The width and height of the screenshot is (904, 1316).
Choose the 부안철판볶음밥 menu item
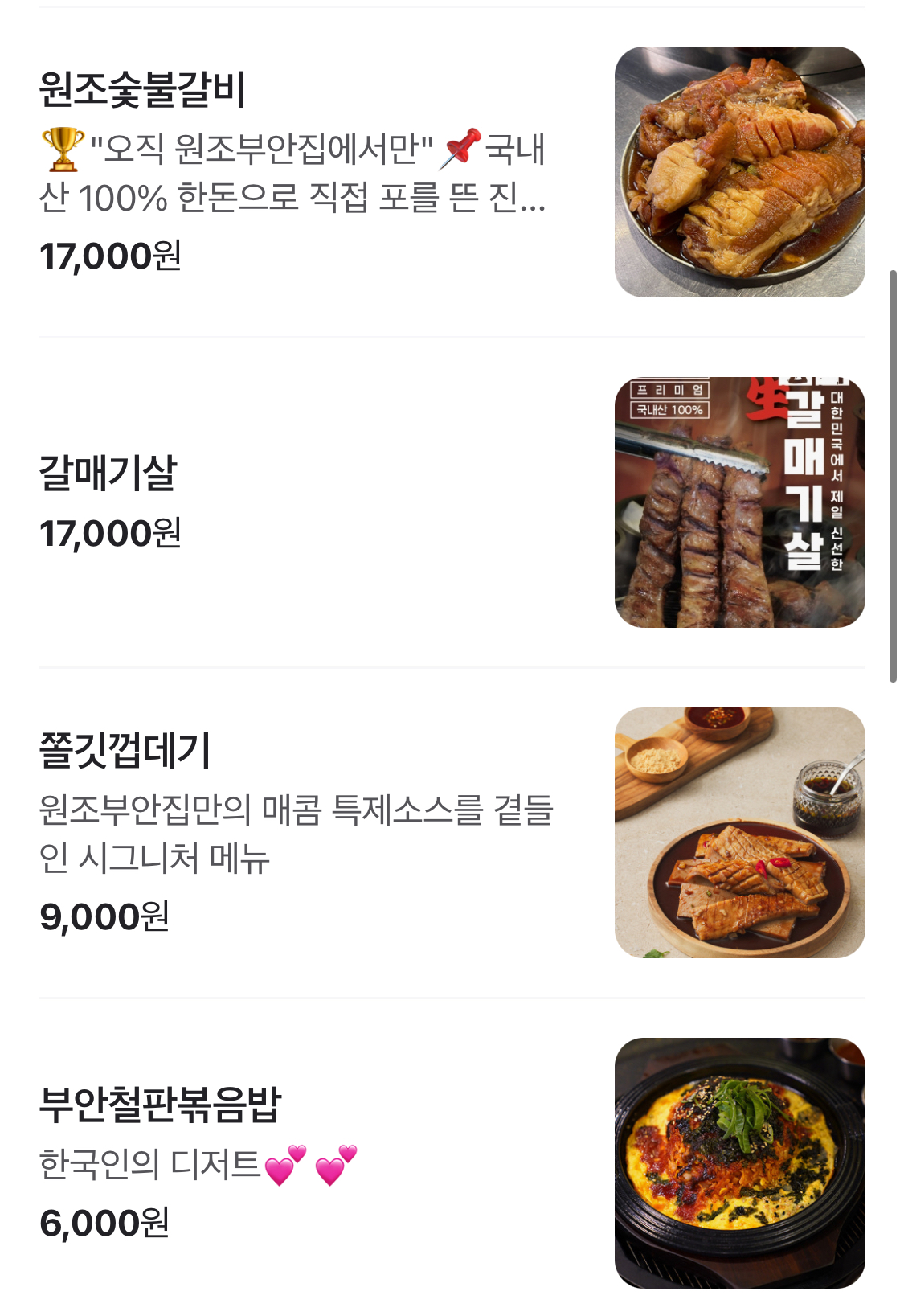[x=161, y=1105]
